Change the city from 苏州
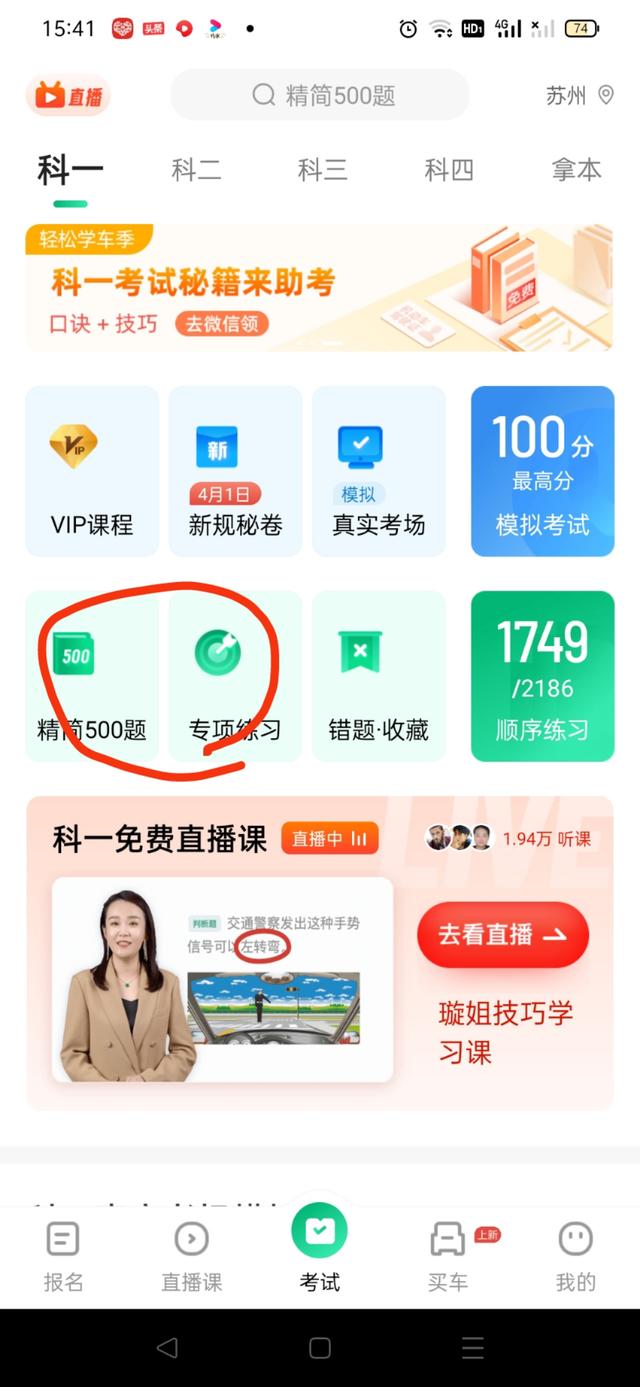Viewport: 640px width, 1387px height. [579, 96]
